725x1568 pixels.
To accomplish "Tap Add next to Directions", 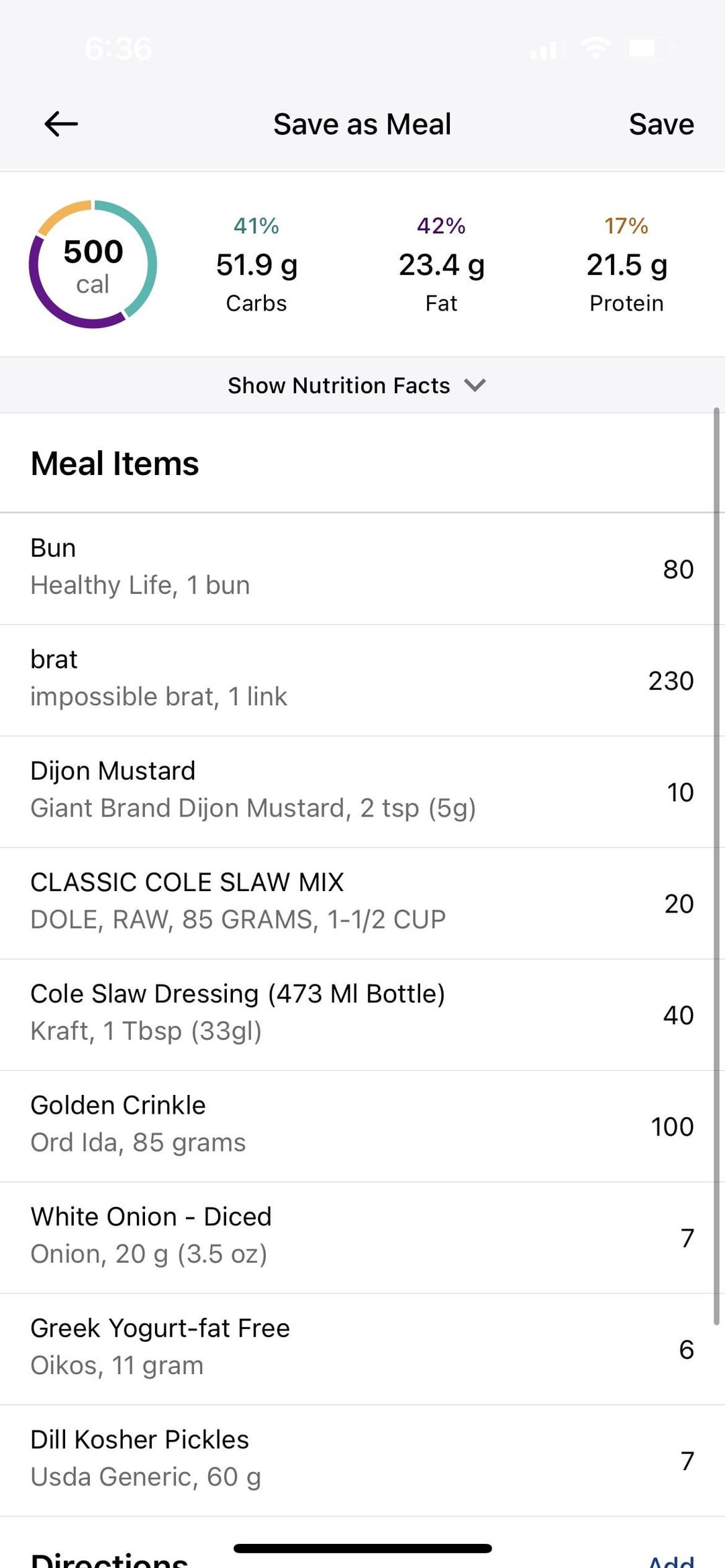I will coord(671,1560).
